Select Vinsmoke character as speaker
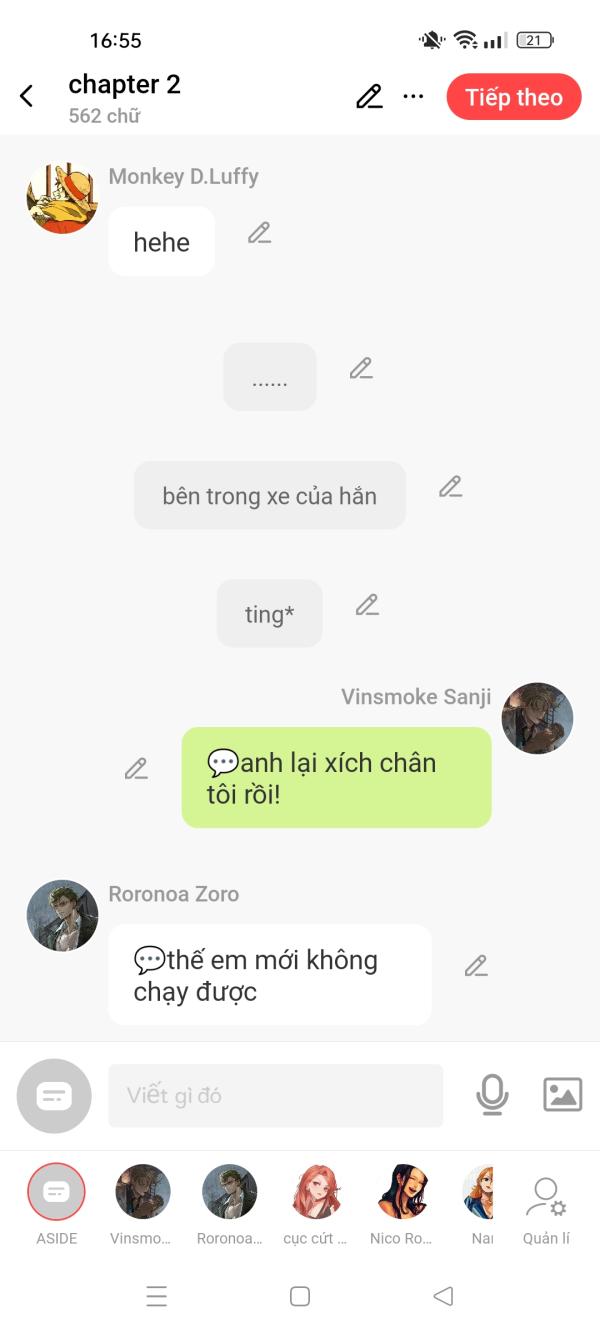This screenshot has width=600, height=1333. (x=142, y=1192)
